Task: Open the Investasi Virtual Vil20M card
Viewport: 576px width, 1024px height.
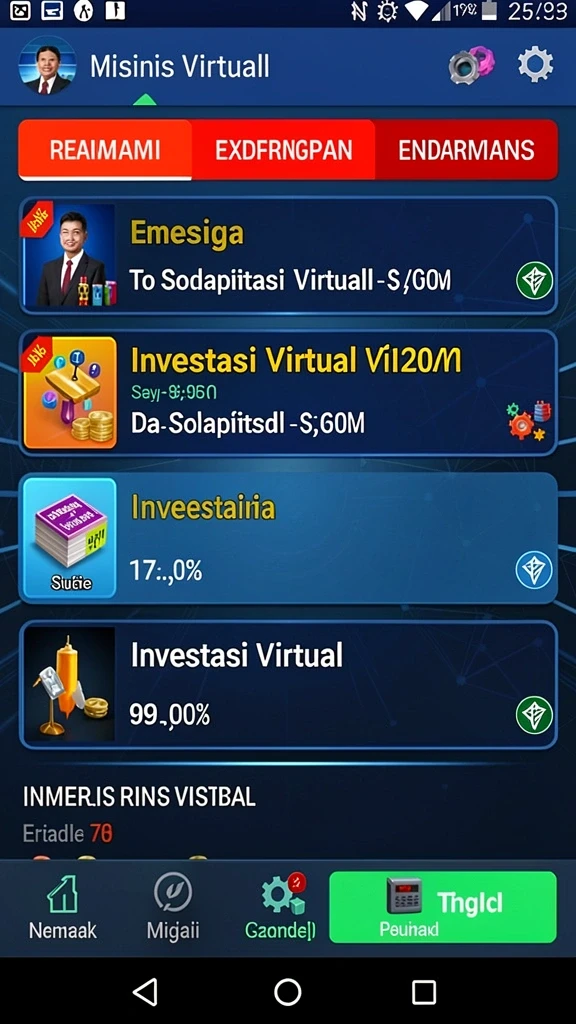Action: pos(288,392)
